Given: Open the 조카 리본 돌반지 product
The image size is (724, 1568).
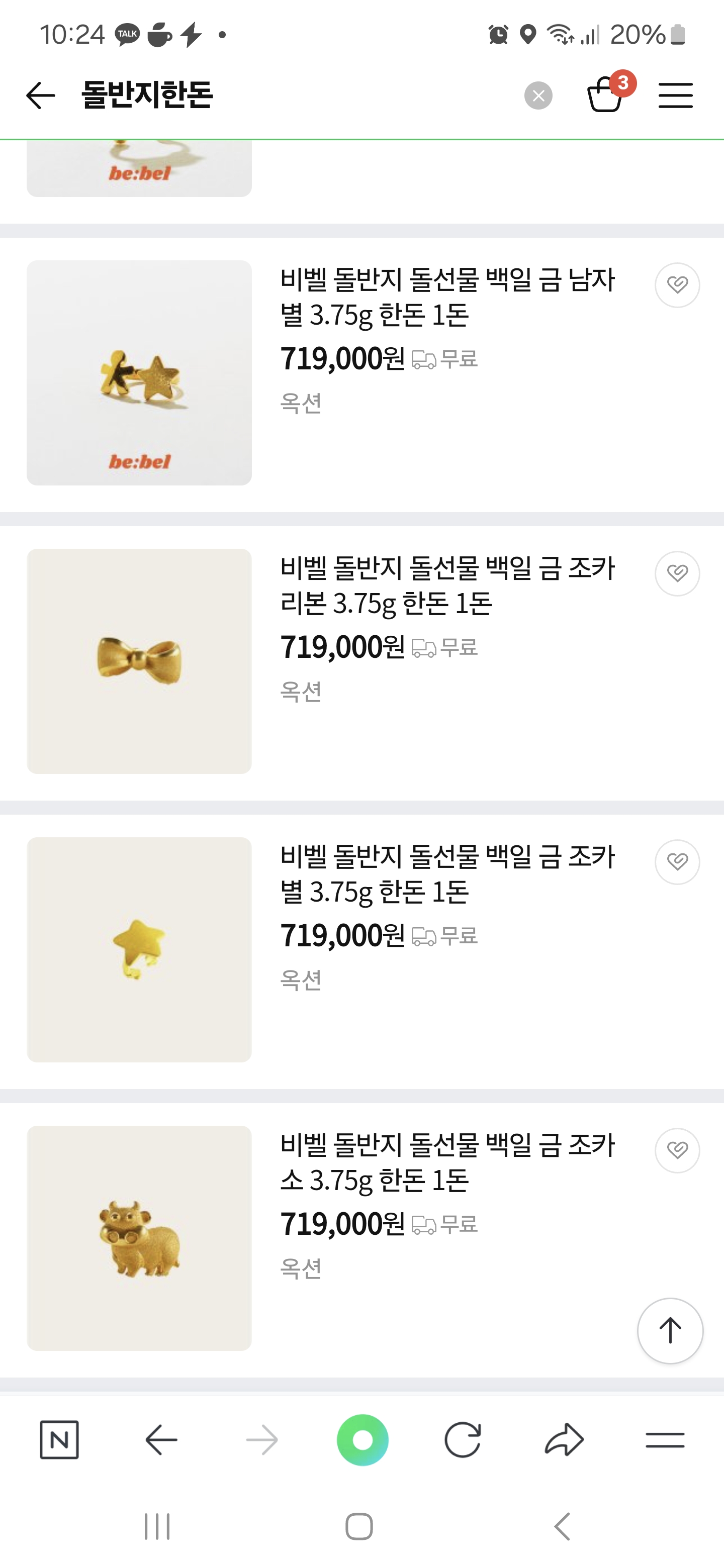Looking at the screenshot, I should tap(447, 585).
